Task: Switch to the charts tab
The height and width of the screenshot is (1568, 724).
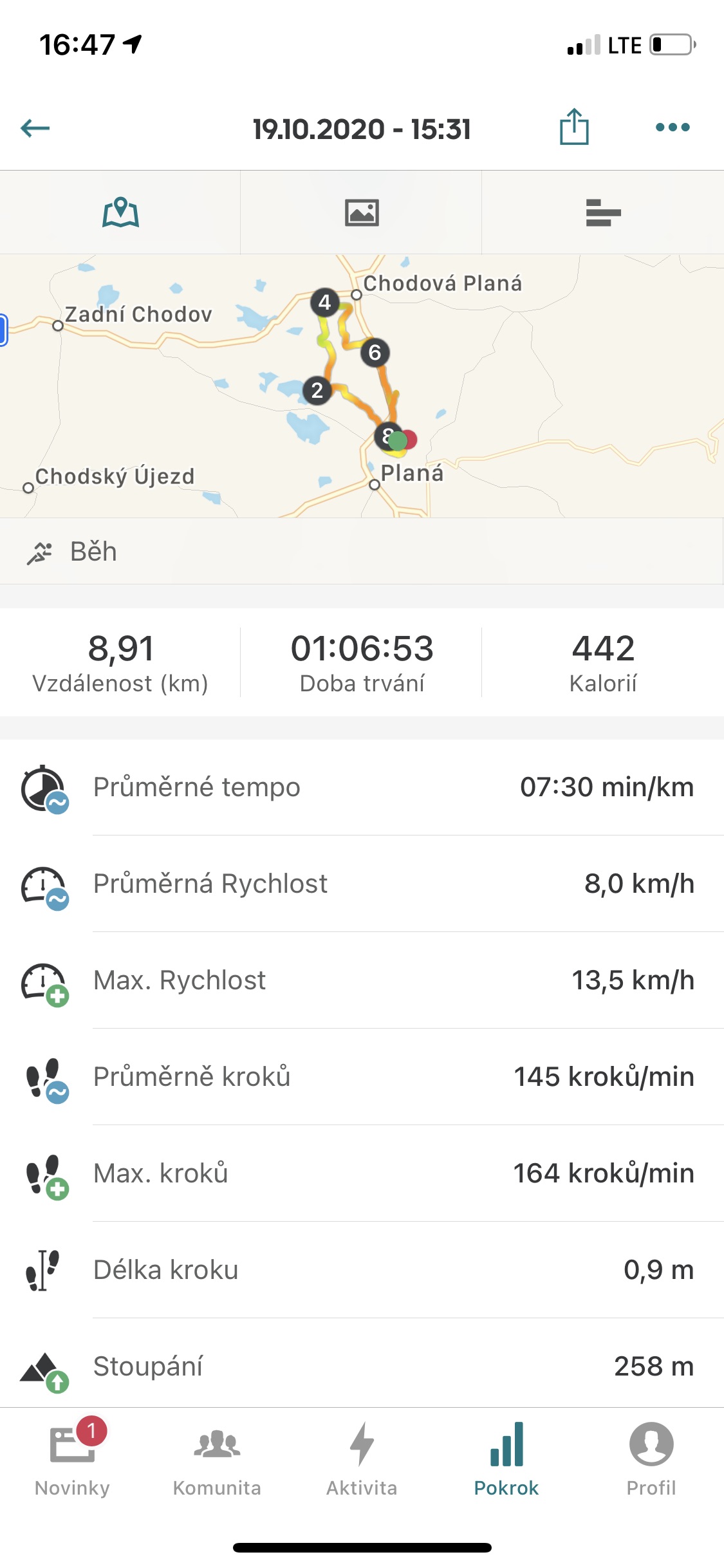Action: click(x=603, y=212)
